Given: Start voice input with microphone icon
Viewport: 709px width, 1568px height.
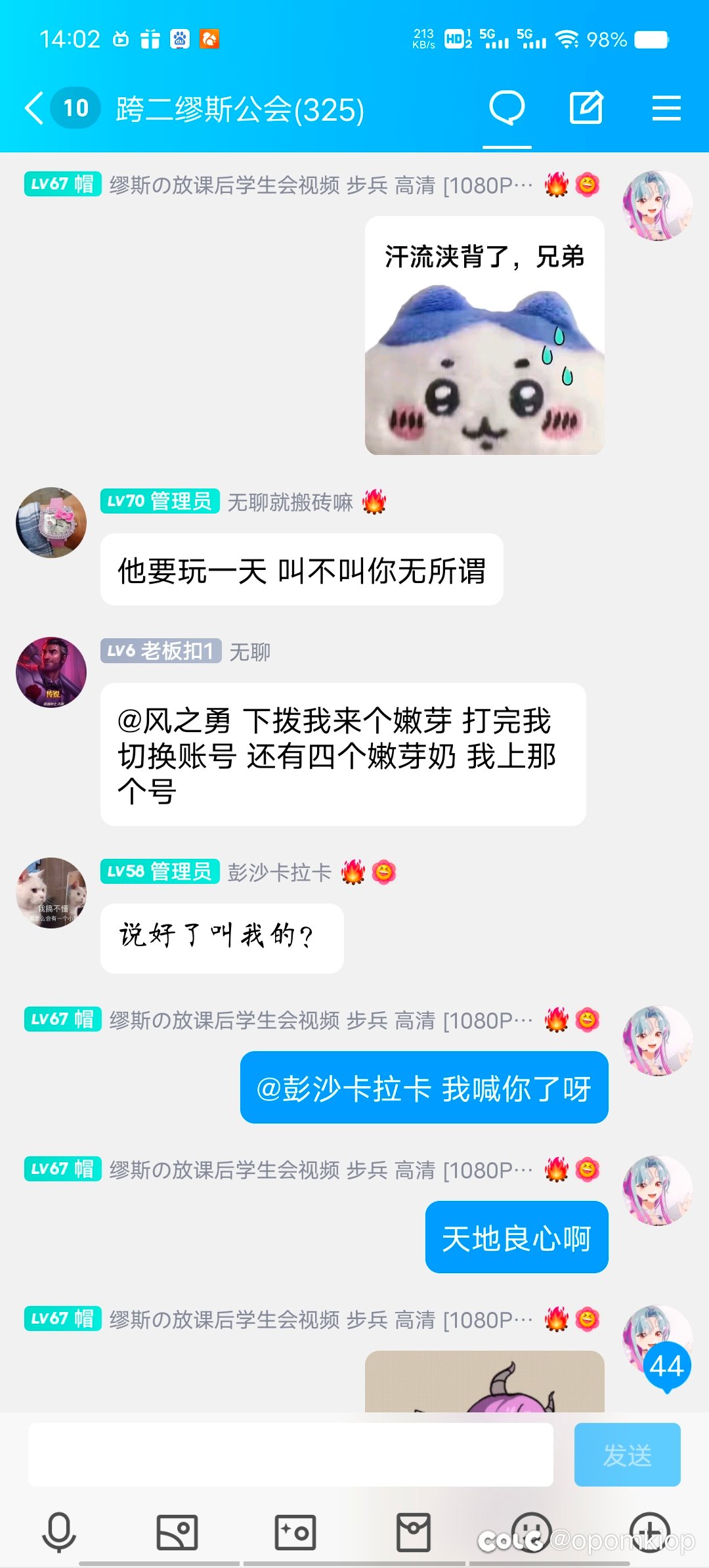Looking at the screenshot, I should 59,1533.
